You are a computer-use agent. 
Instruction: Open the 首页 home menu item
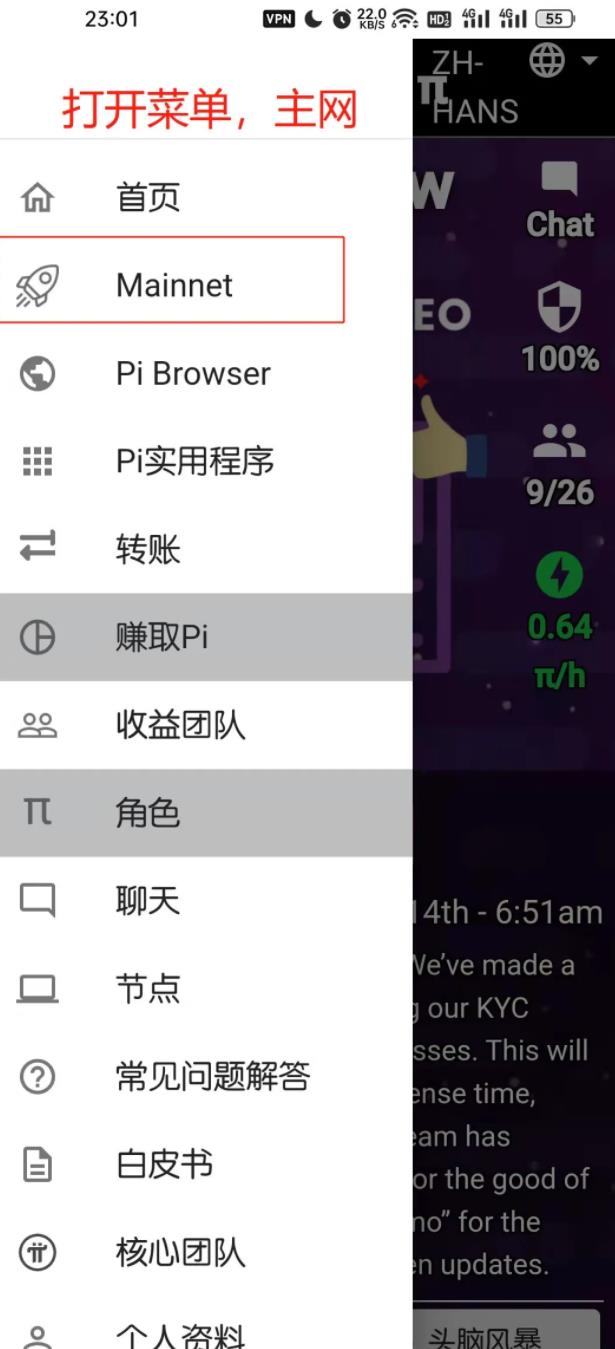(x=148, y=198)
